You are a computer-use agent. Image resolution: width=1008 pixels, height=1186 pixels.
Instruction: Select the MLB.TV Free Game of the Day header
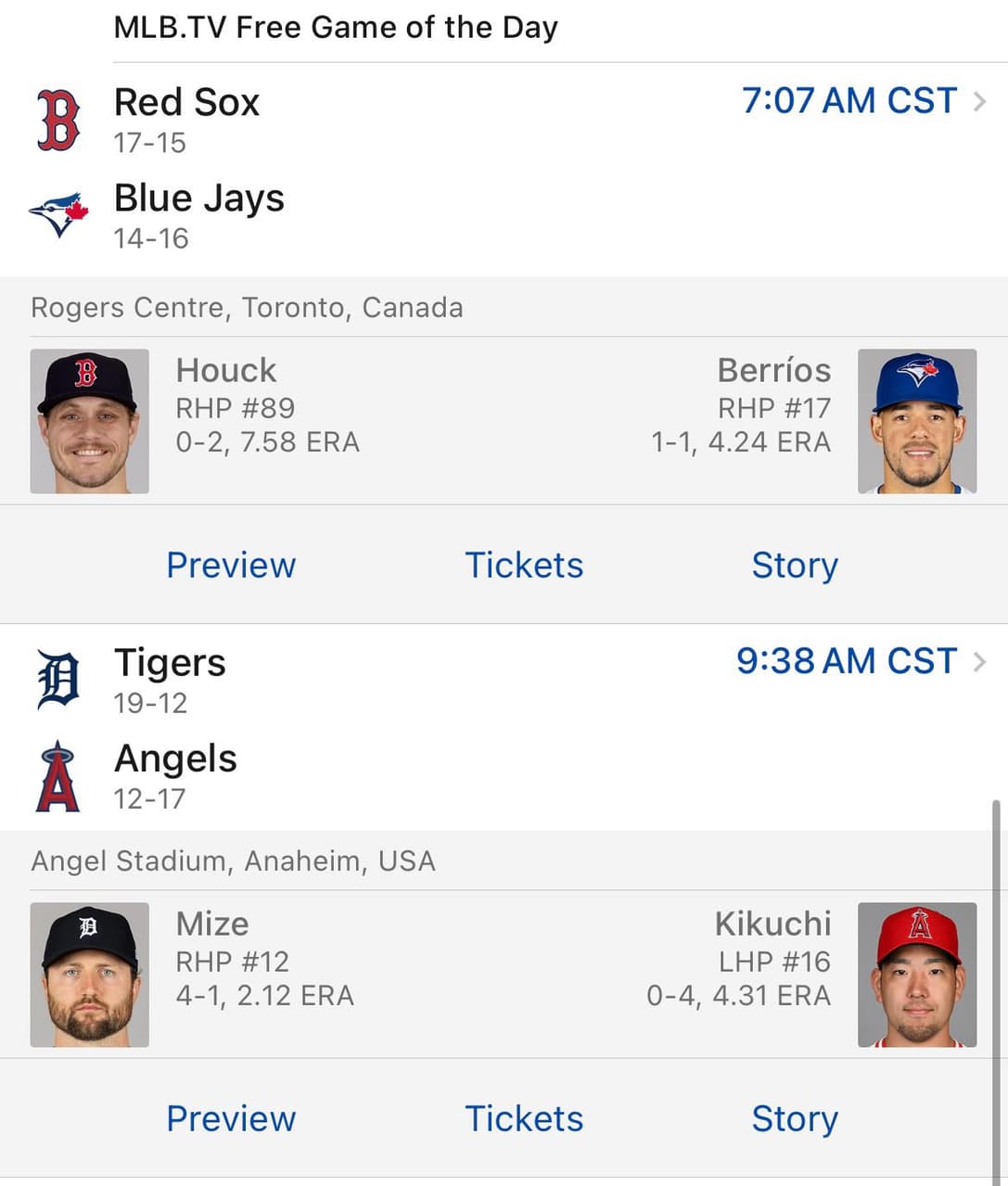click(x=335, y=27)
